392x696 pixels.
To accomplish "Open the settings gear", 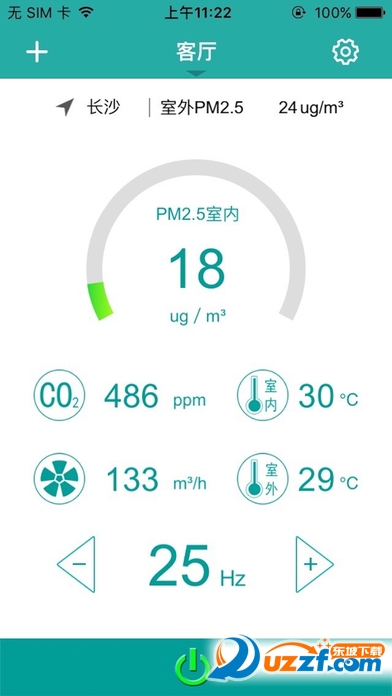I will click(345, 52).
